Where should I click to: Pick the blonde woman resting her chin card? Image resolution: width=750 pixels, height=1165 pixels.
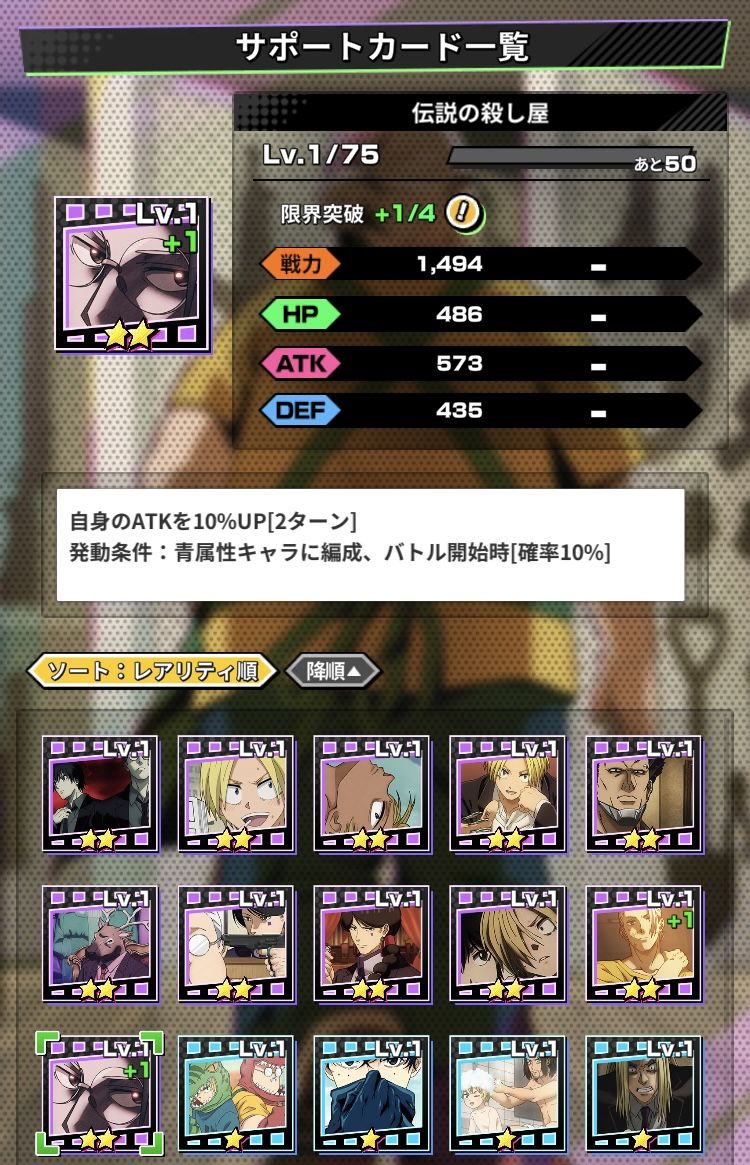(x=507, y=794)
